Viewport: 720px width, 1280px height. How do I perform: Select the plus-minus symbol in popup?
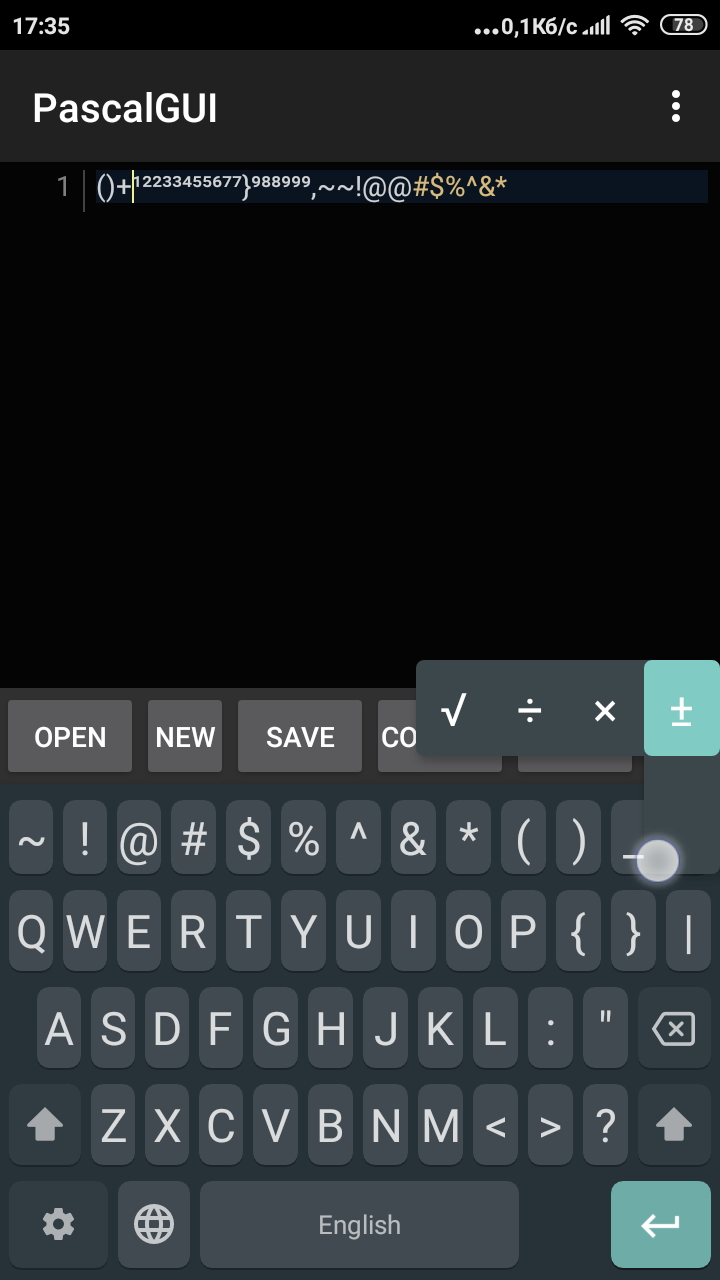coord(681,711)
